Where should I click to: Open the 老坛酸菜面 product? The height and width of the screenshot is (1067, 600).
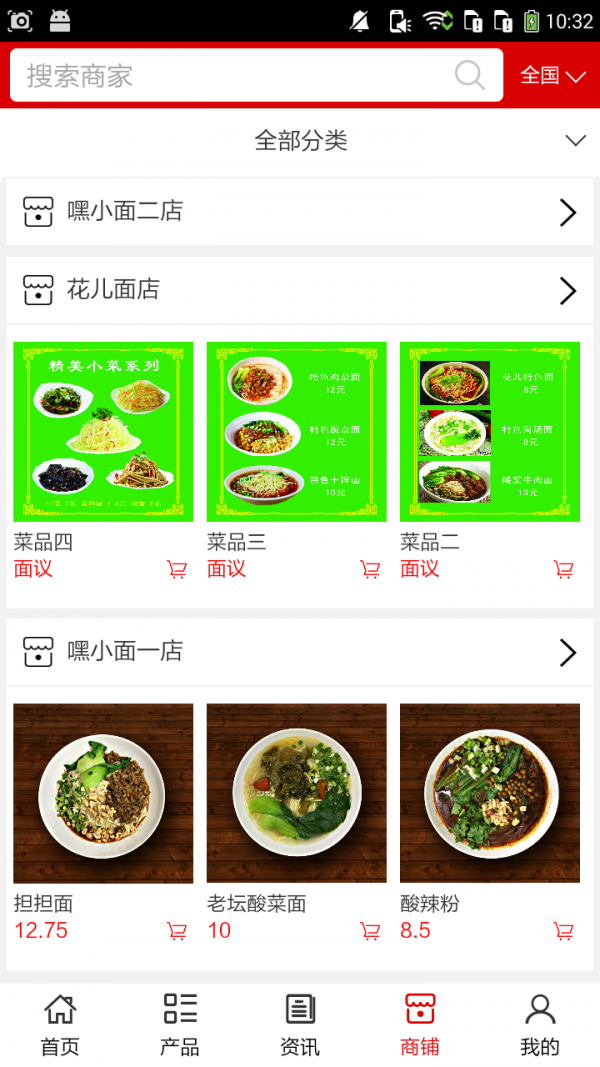click(296, 793)
